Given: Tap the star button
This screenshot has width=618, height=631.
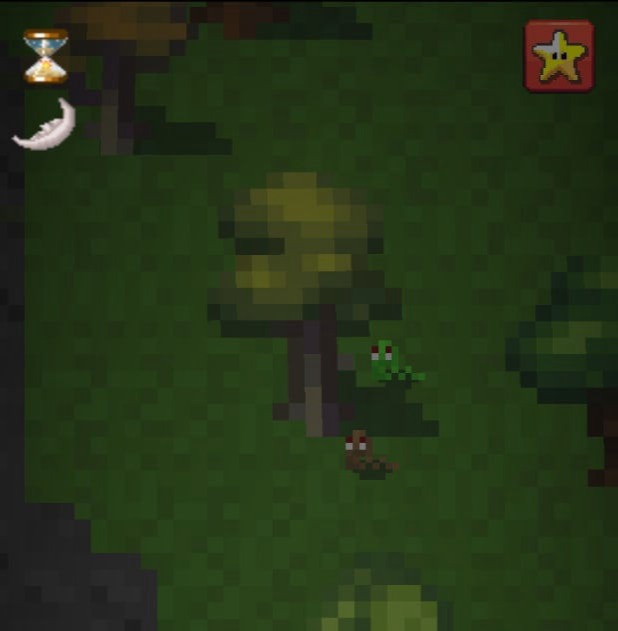Looking at the screenshot, I should point(559,57).
